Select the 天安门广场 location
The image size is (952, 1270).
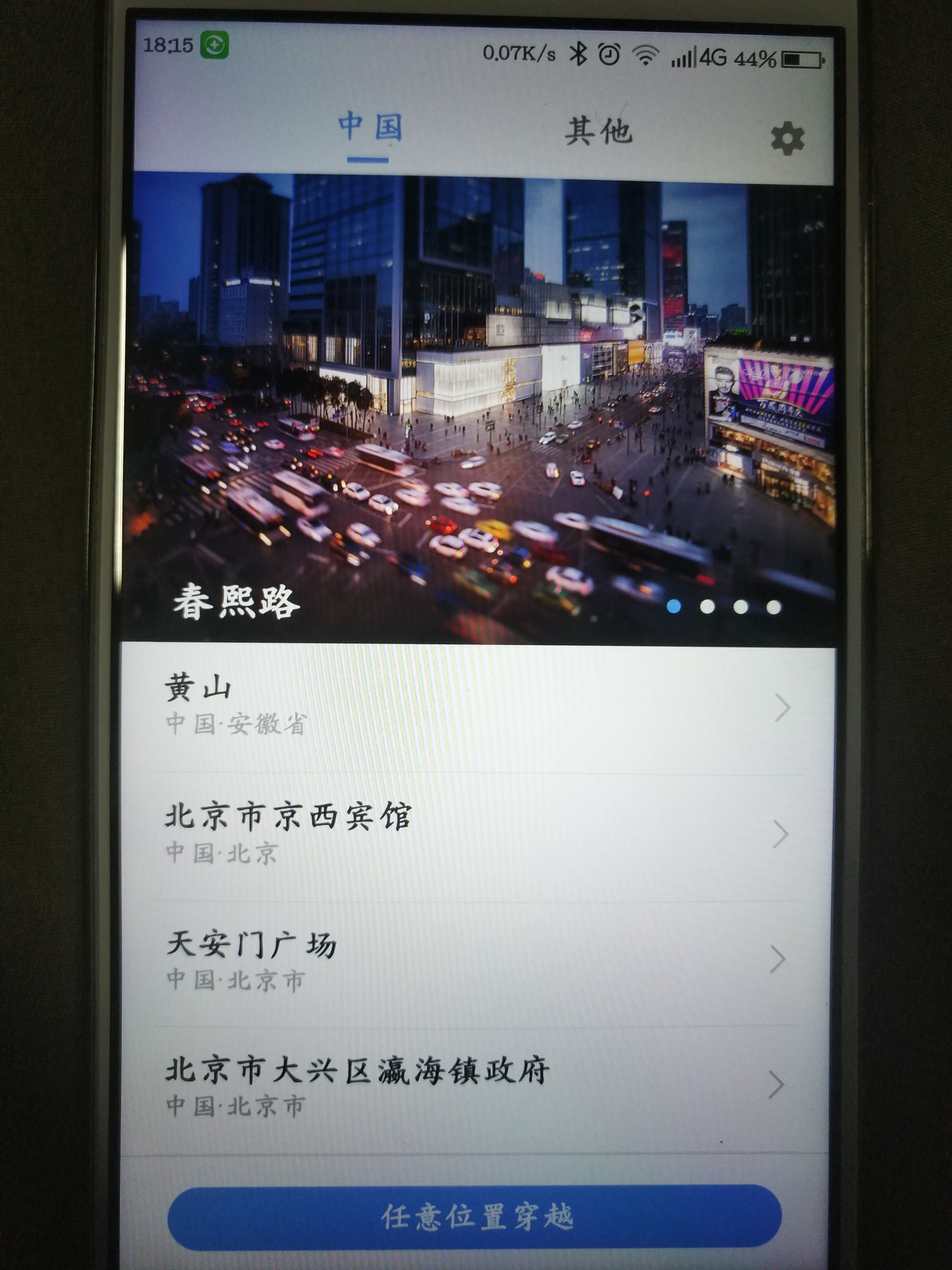[476, 960]
